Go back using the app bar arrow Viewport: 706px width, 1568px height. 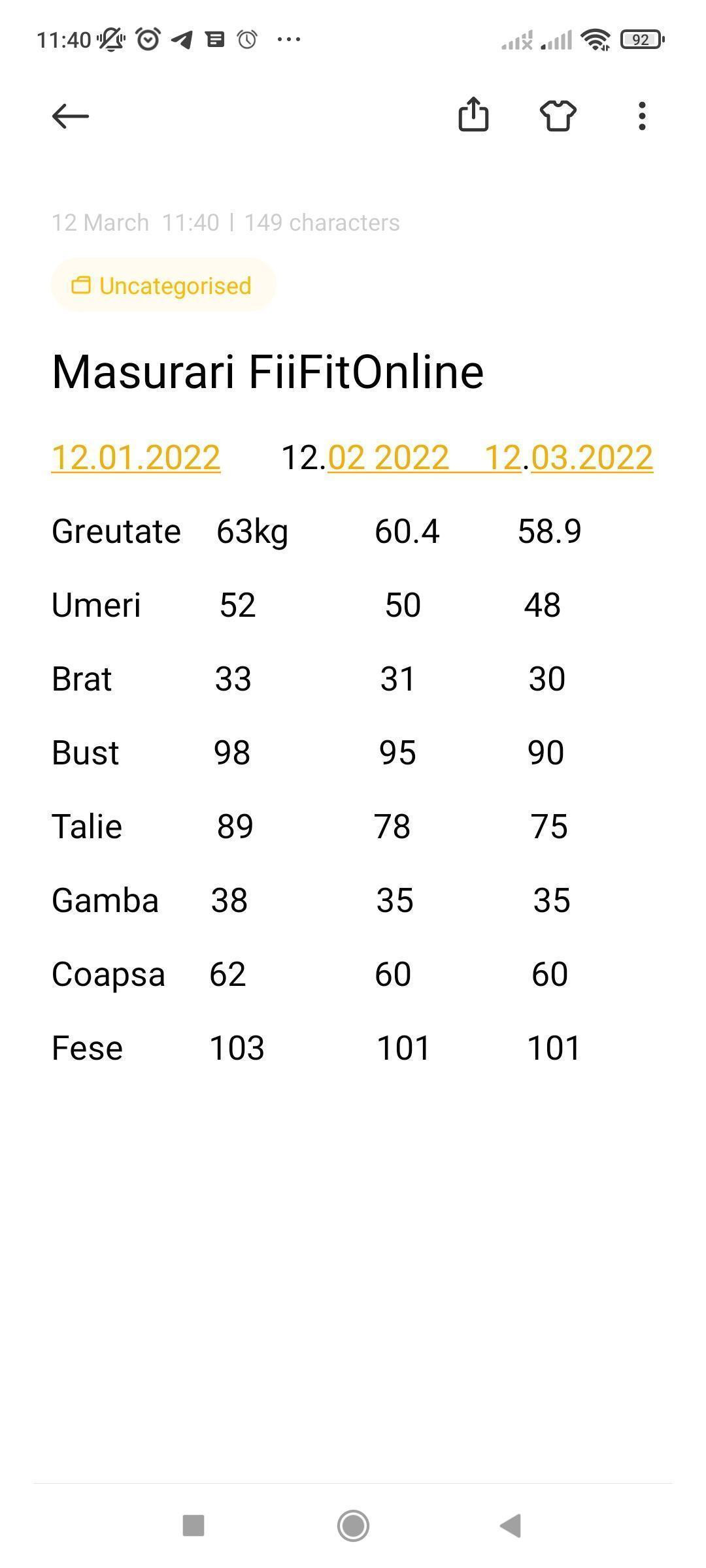[x=71, y=116]
